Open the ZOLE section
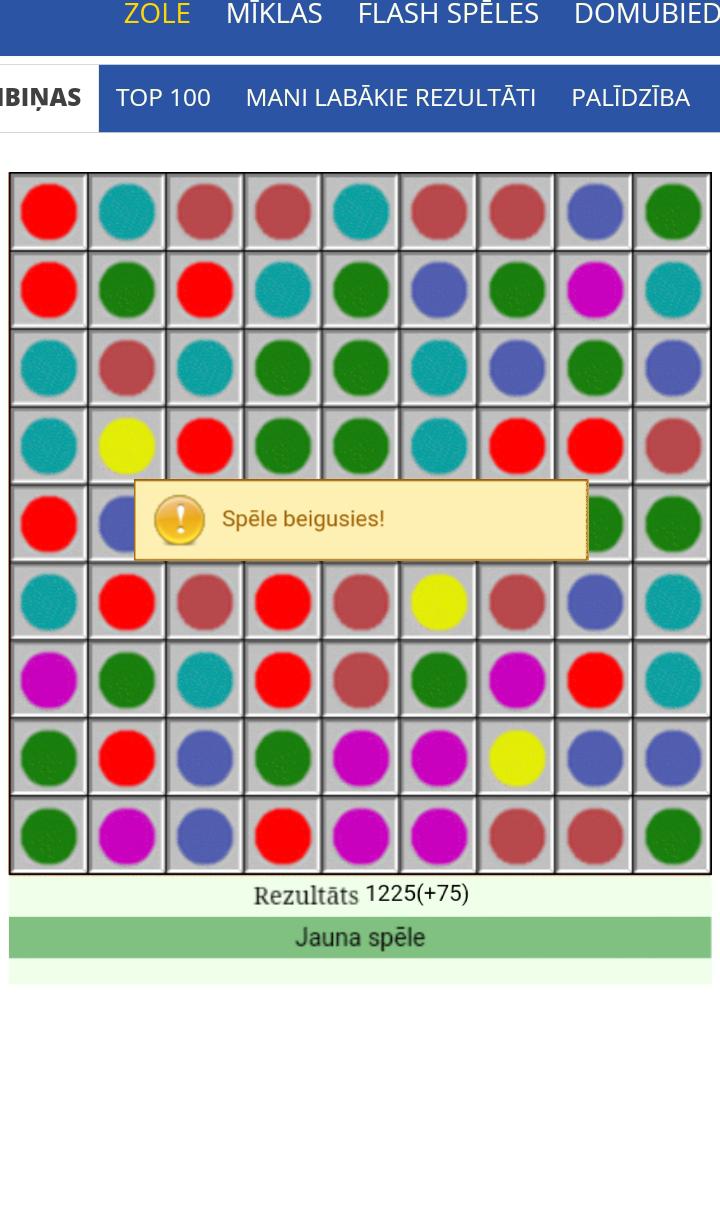 [157, 14]
